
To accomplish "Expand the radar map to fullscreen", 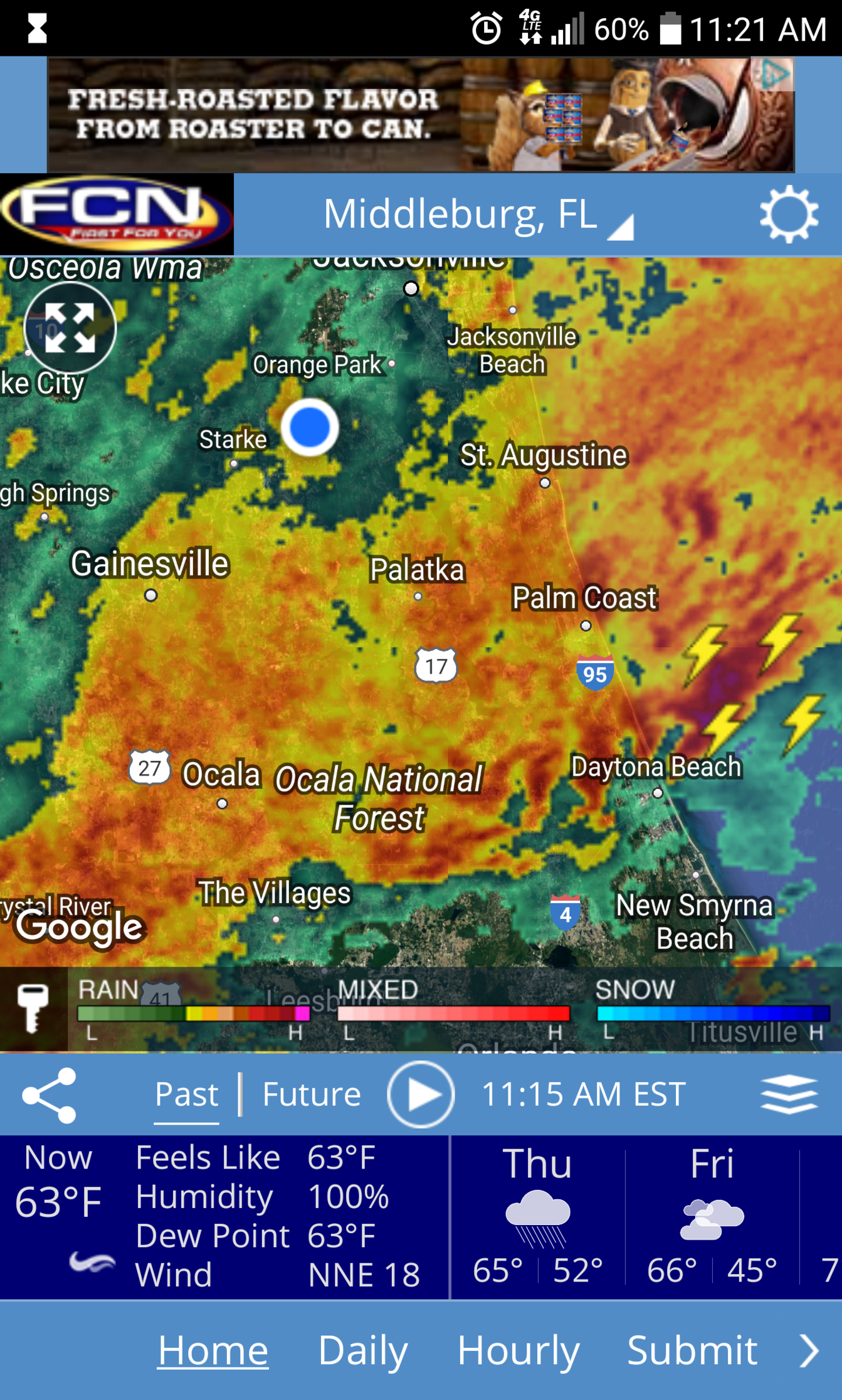I will point(70,327).
